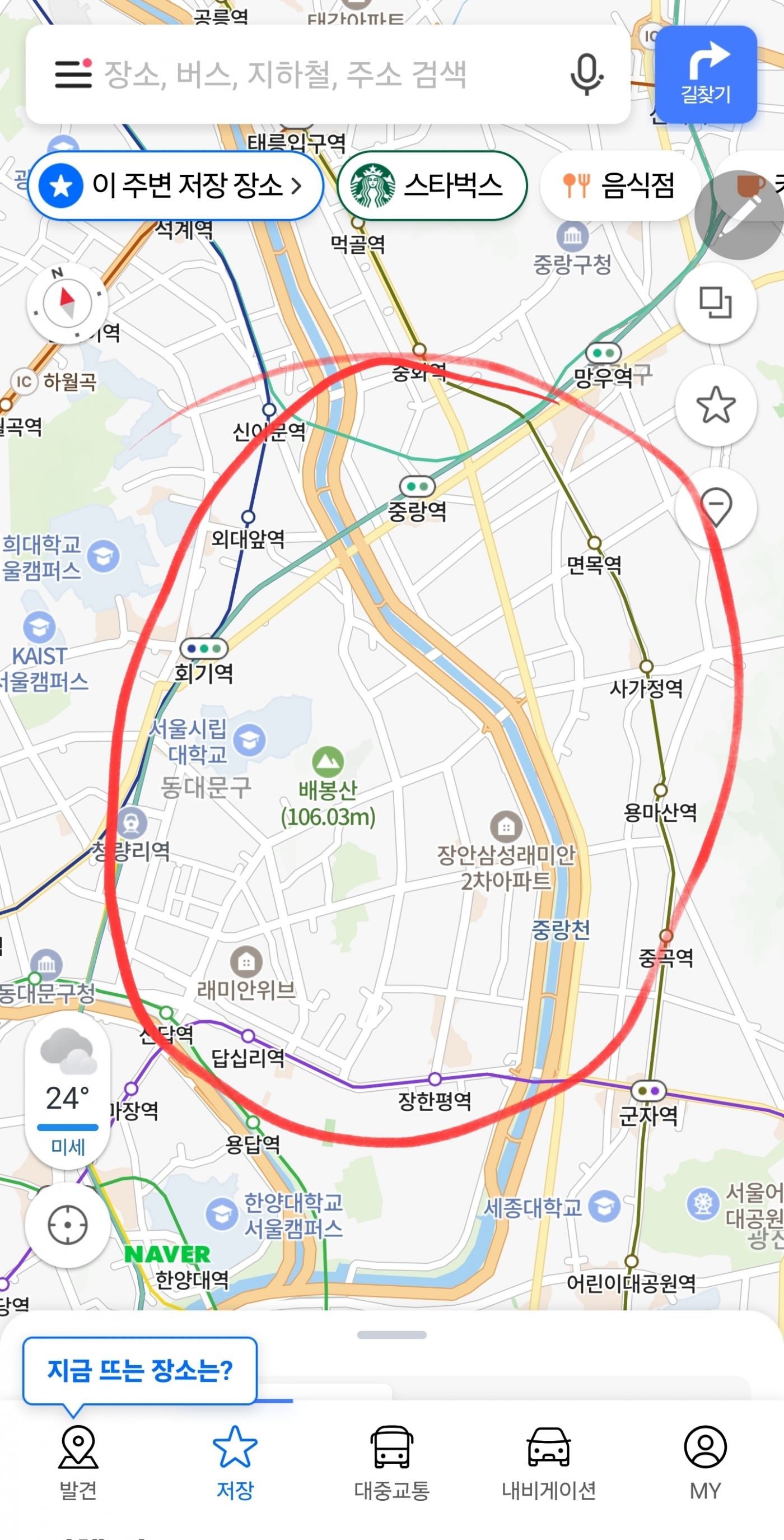
Task: Center map on my current location
Action: coord(68,1225)
